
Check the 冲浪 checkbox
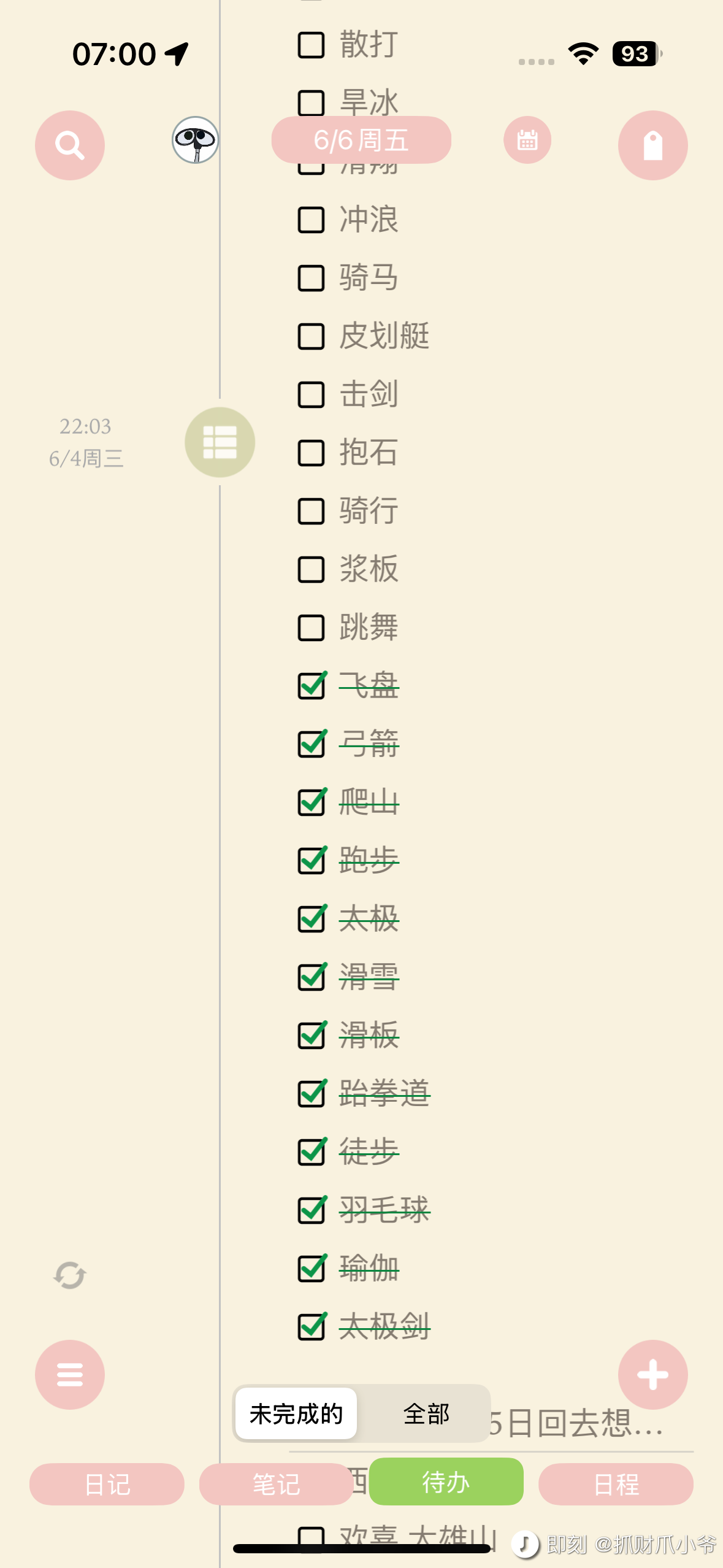[312, 220]
